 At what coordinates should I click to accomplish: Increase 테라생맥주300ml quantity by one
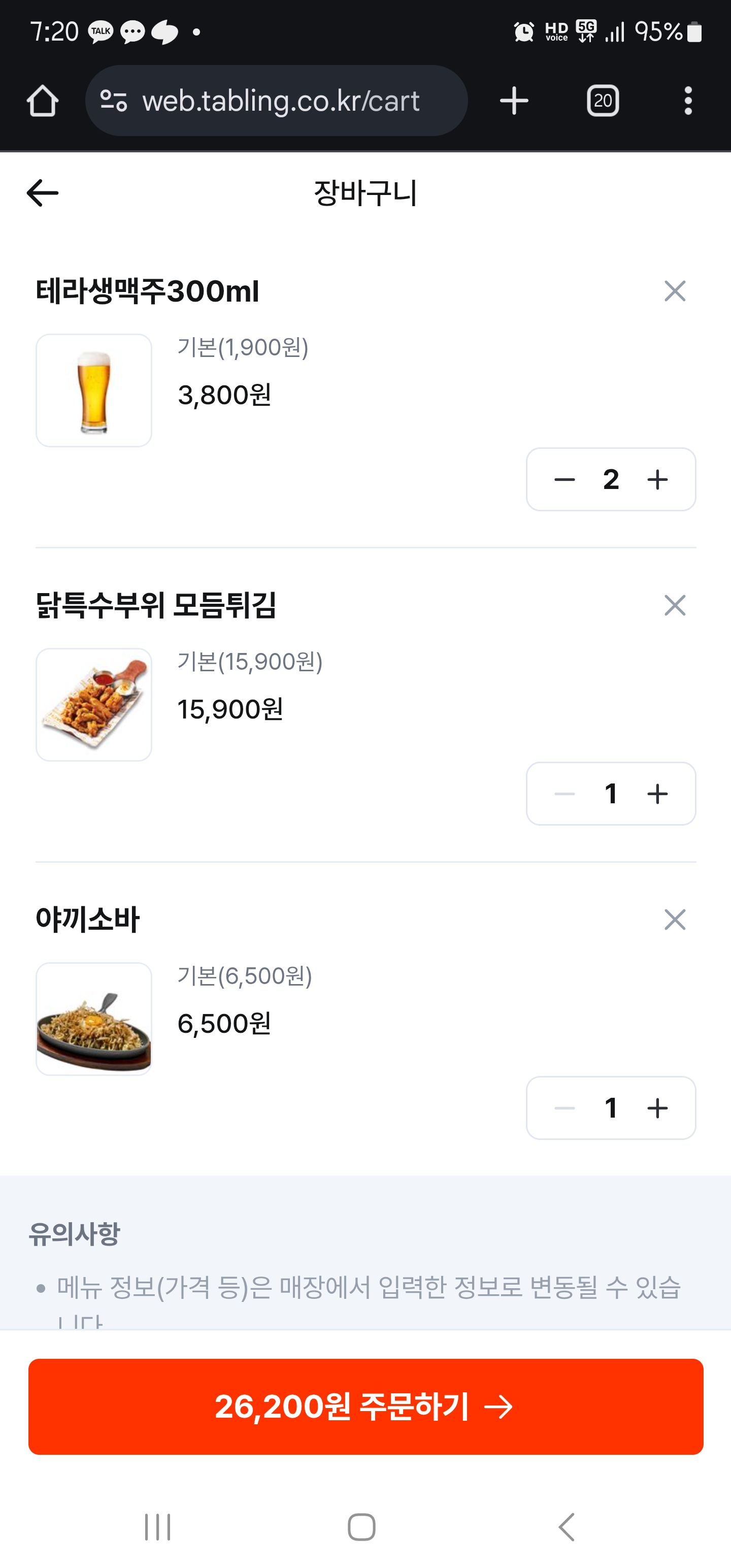pos(657,480)
